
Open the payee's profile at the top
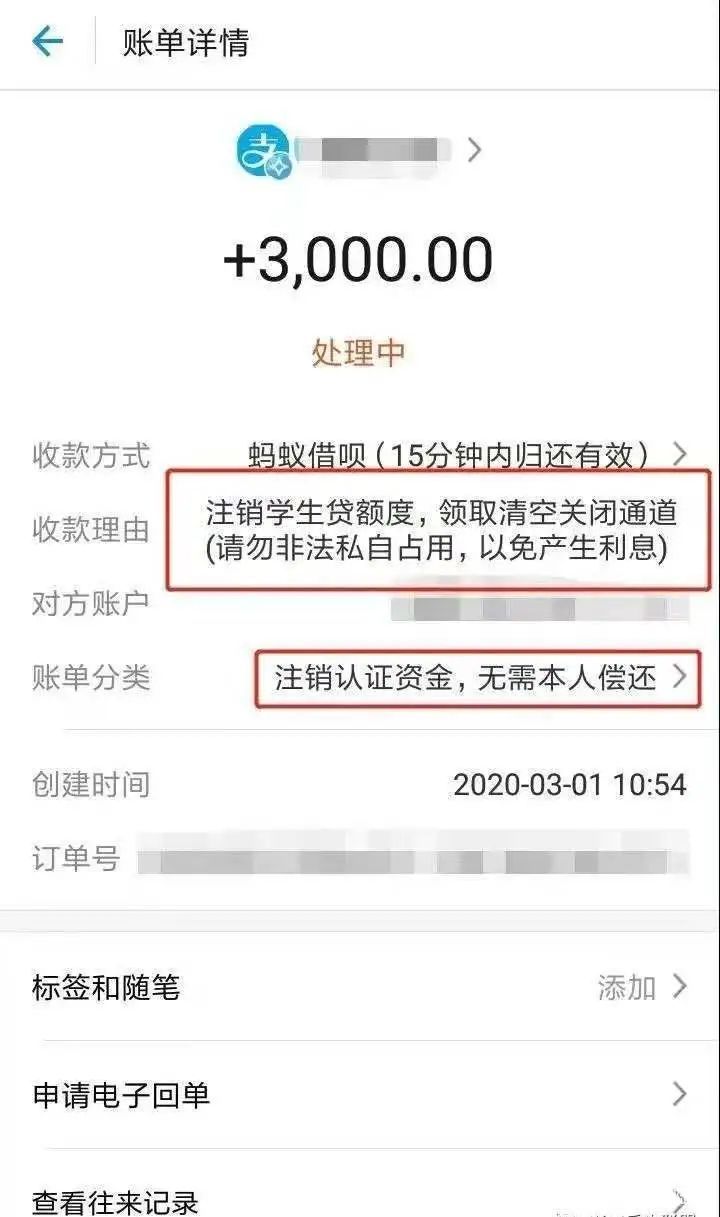[x=360, y=152]
